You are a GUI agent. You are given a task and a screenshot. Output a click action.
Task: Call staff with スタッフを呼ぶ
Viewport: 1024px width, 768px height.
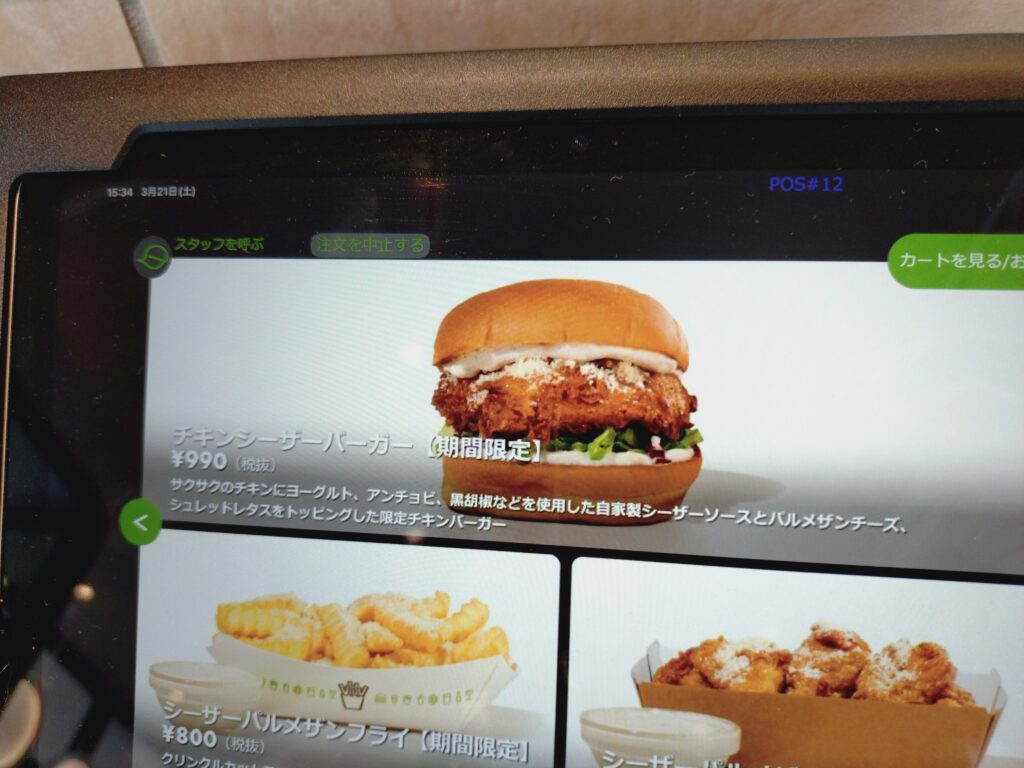202,246
